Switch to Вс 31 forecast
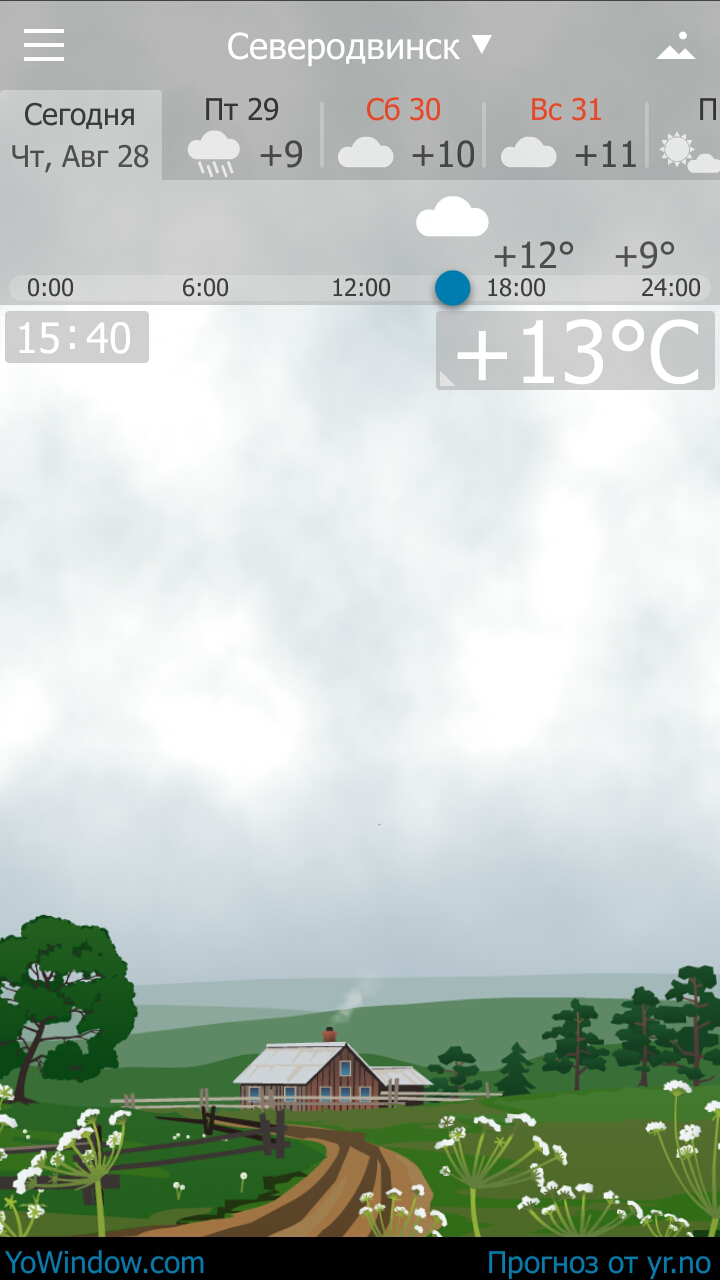This screenshot has height=1280, width=720. pyautogui.click(x=567, y=135)
